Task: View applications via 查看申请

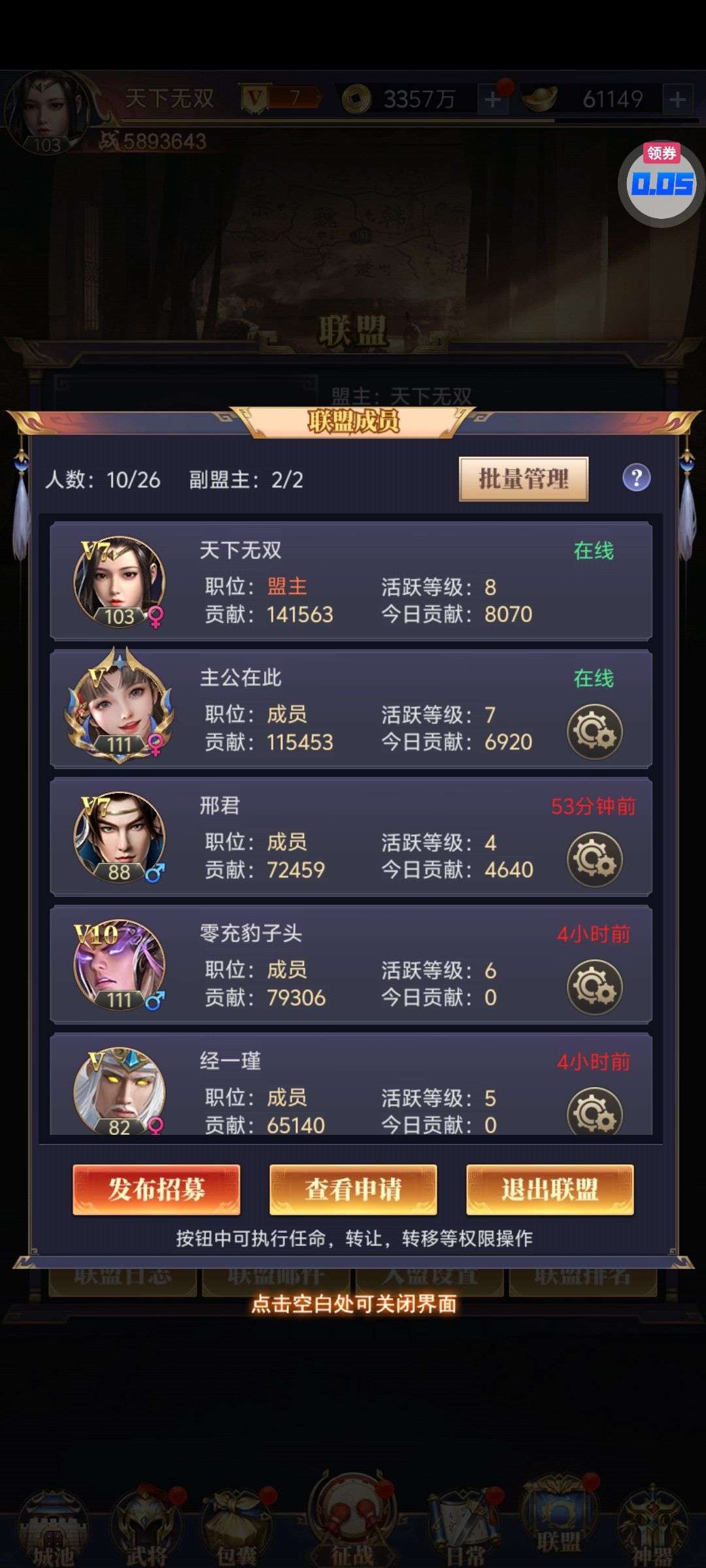Action: click(x=353, y=1189)
